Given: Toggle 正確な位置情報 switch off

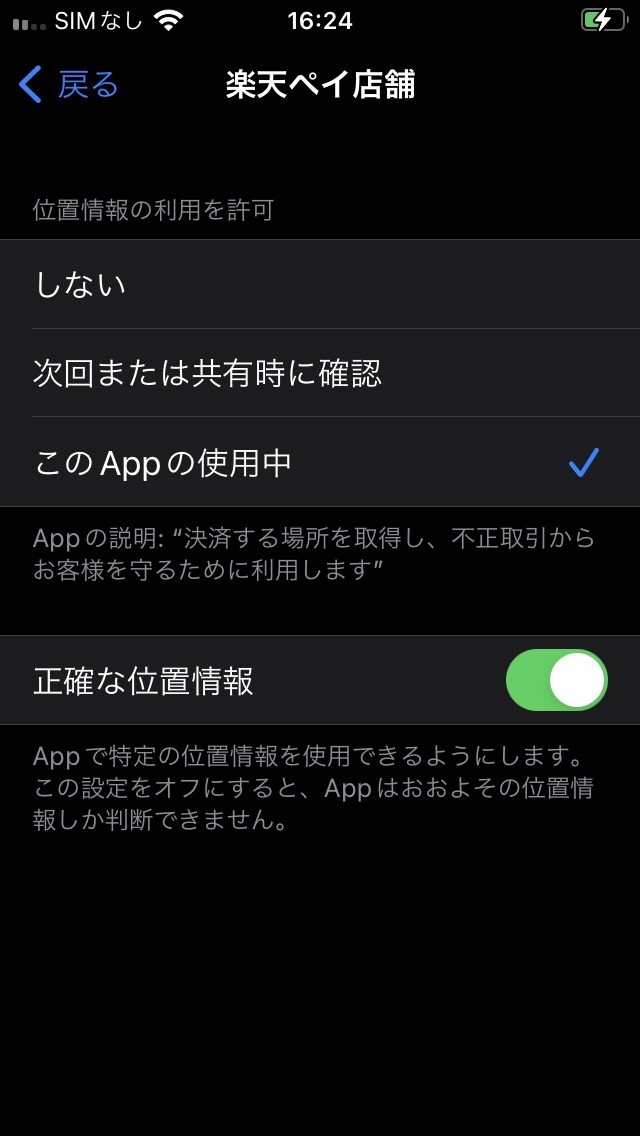Looking at the screenshot, I should 556,680.
